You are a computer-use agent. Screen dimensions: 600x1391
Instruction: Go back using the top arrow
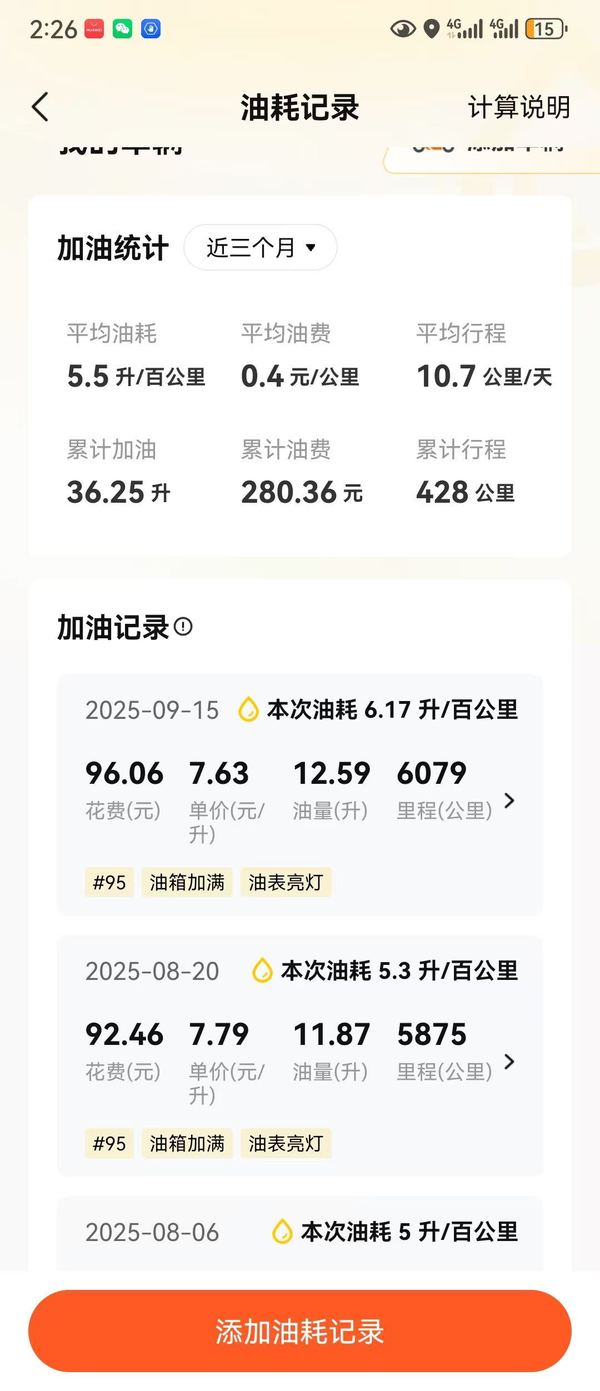tap(40, 107)
